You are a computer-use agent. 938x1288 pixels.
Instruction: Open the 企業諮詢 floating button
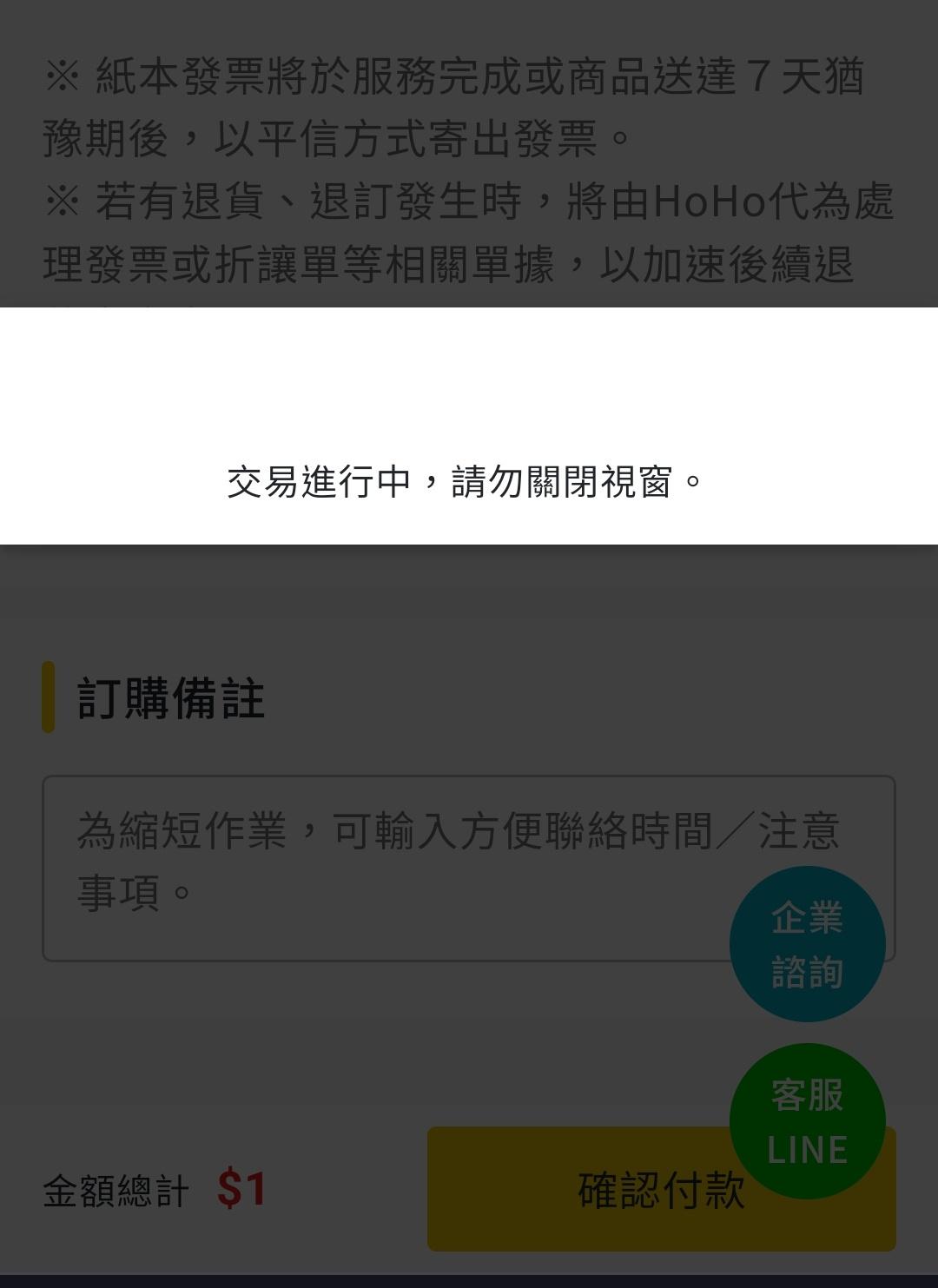coord(807,944)
